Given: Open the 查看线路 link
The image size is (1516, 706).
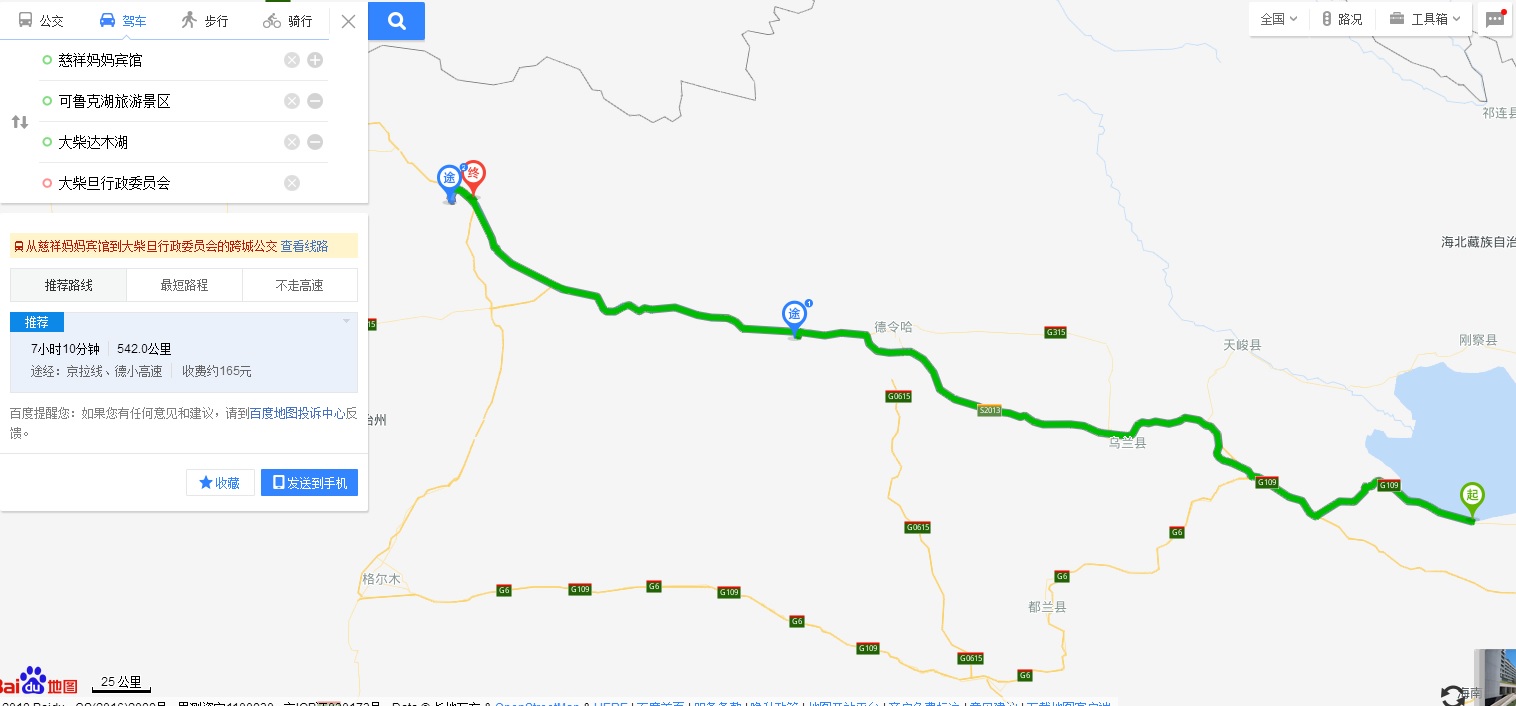Looking at the screenshot, I should click(304, 246).
